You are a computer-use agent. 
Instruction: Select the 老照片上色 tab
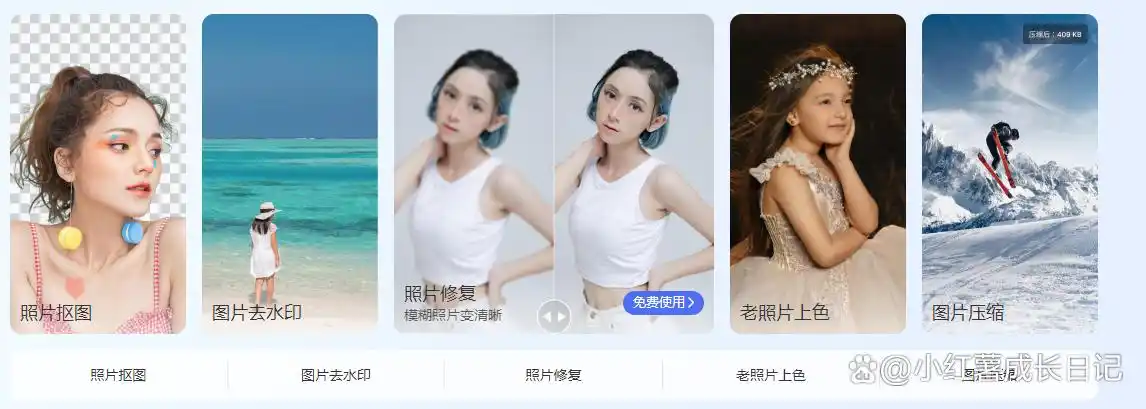[x=770, y=376]
